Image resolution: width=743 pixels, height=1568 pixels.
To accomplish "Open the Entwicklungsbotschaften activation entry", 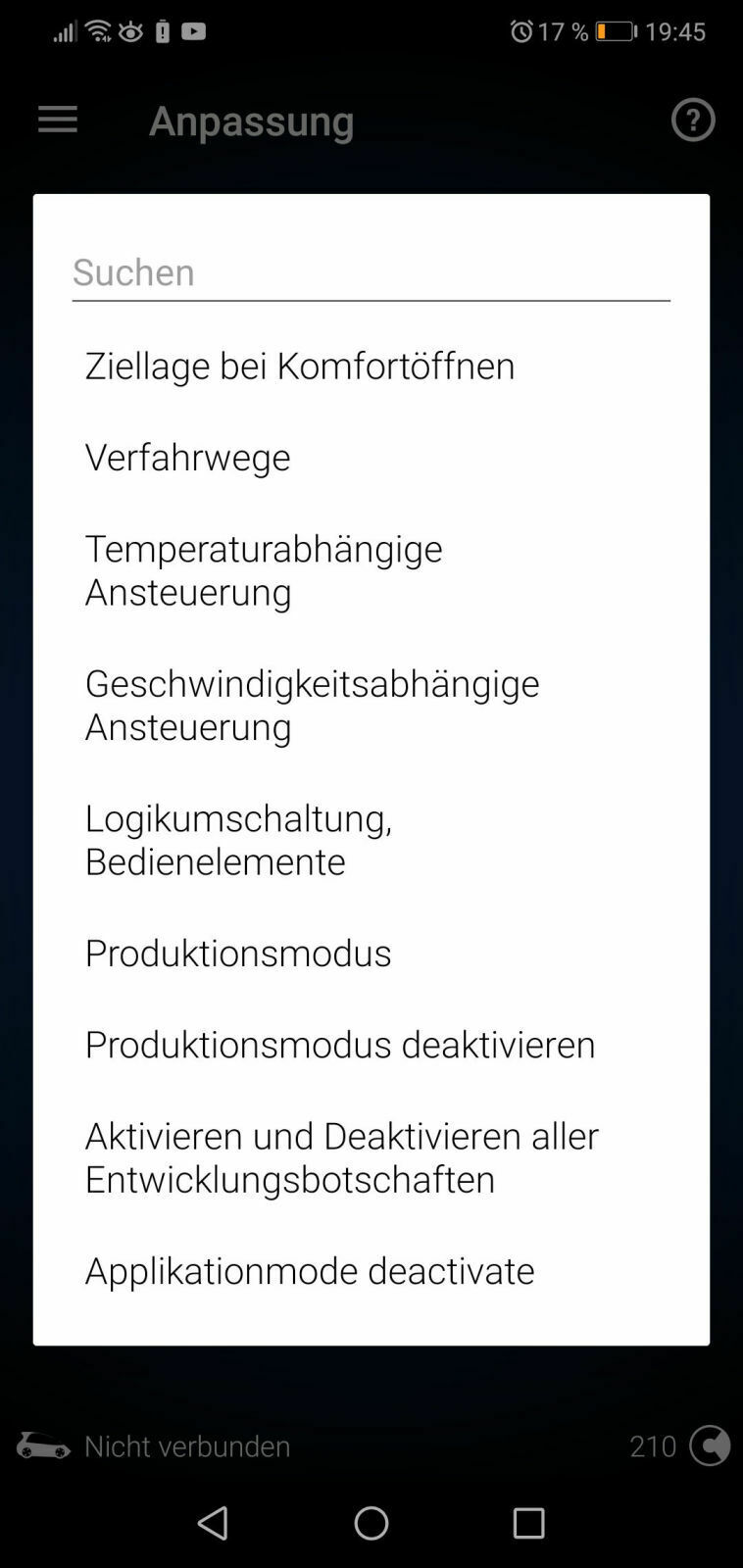I will pyautogui.click(x=343, y=1157).
